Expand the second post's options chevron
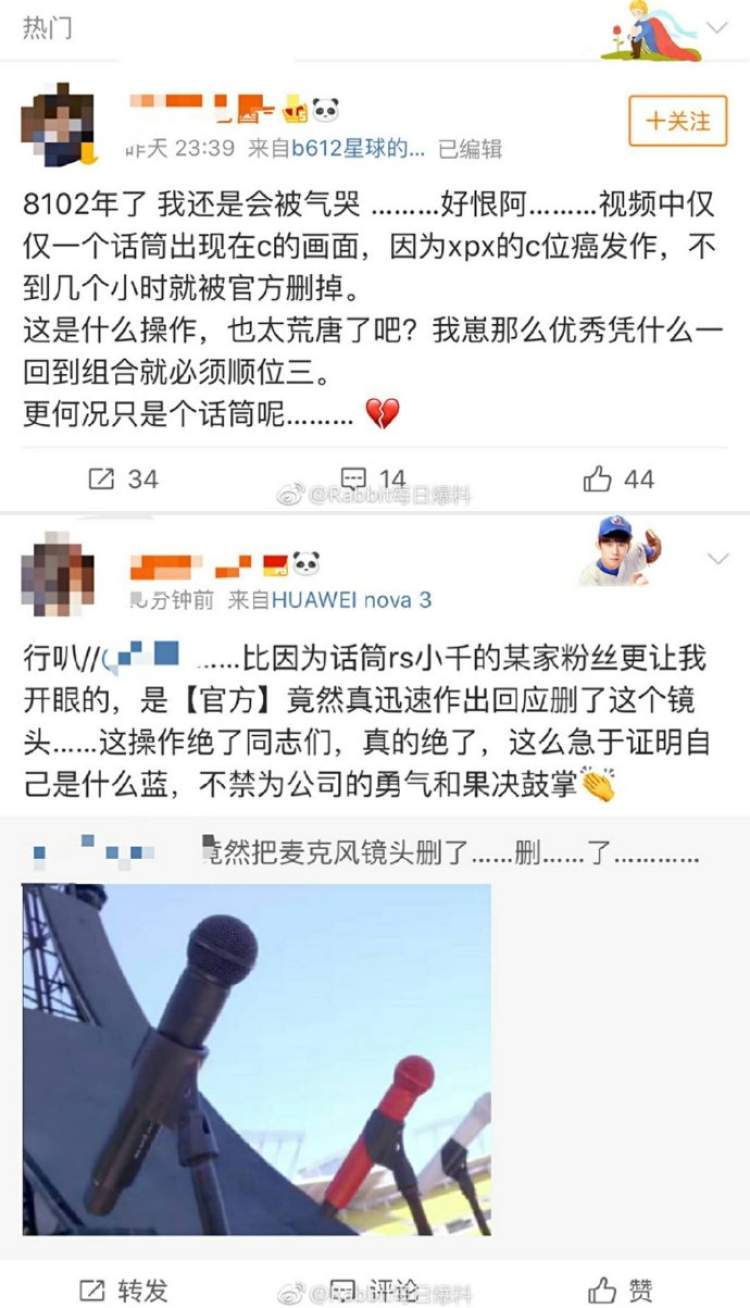Viewport: 750px width, 1308px height. (x=718, y=558)
